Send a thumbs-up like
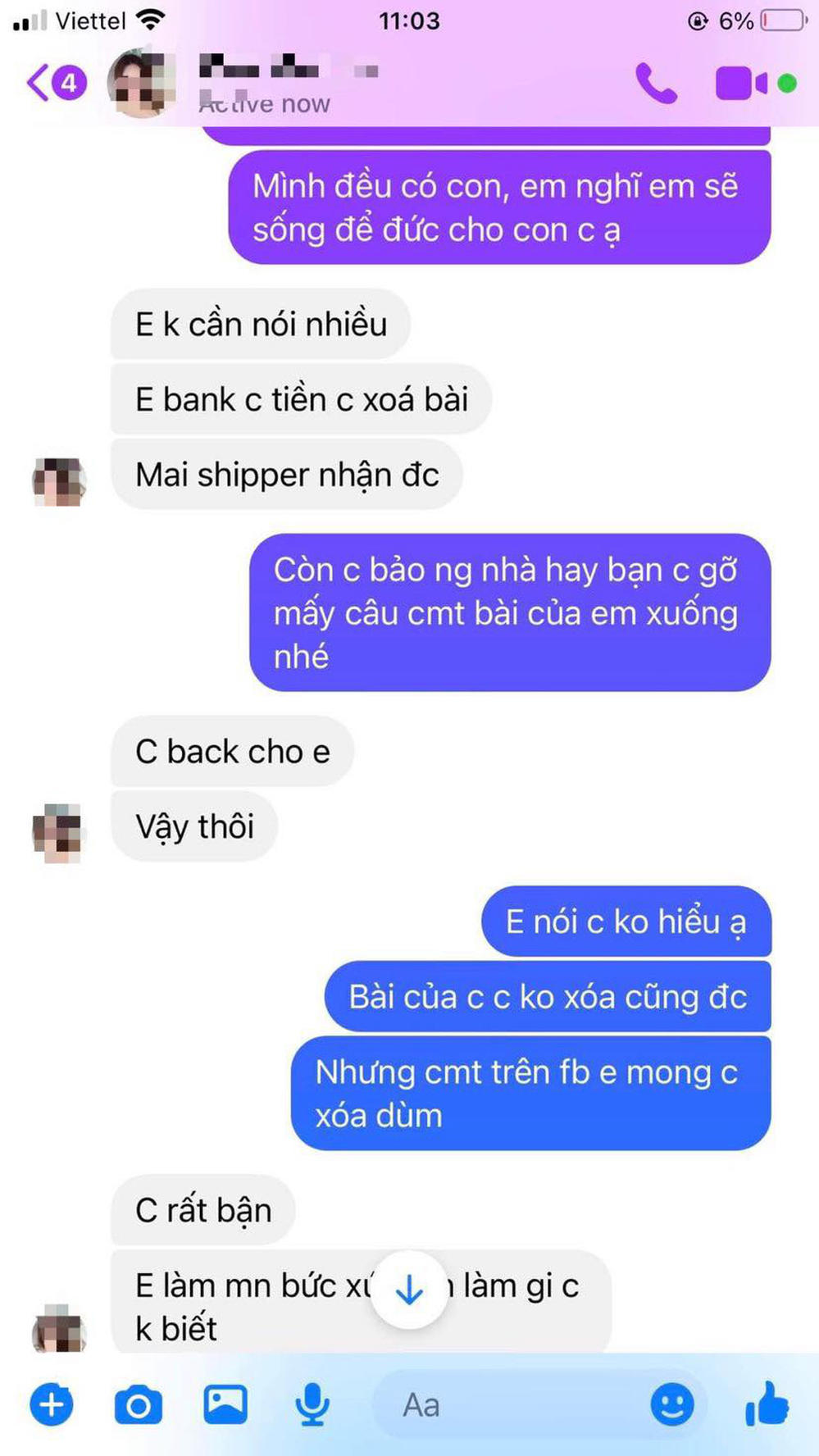The width and height of the screenshot is (819, 1456). [x=767, y=1404]
